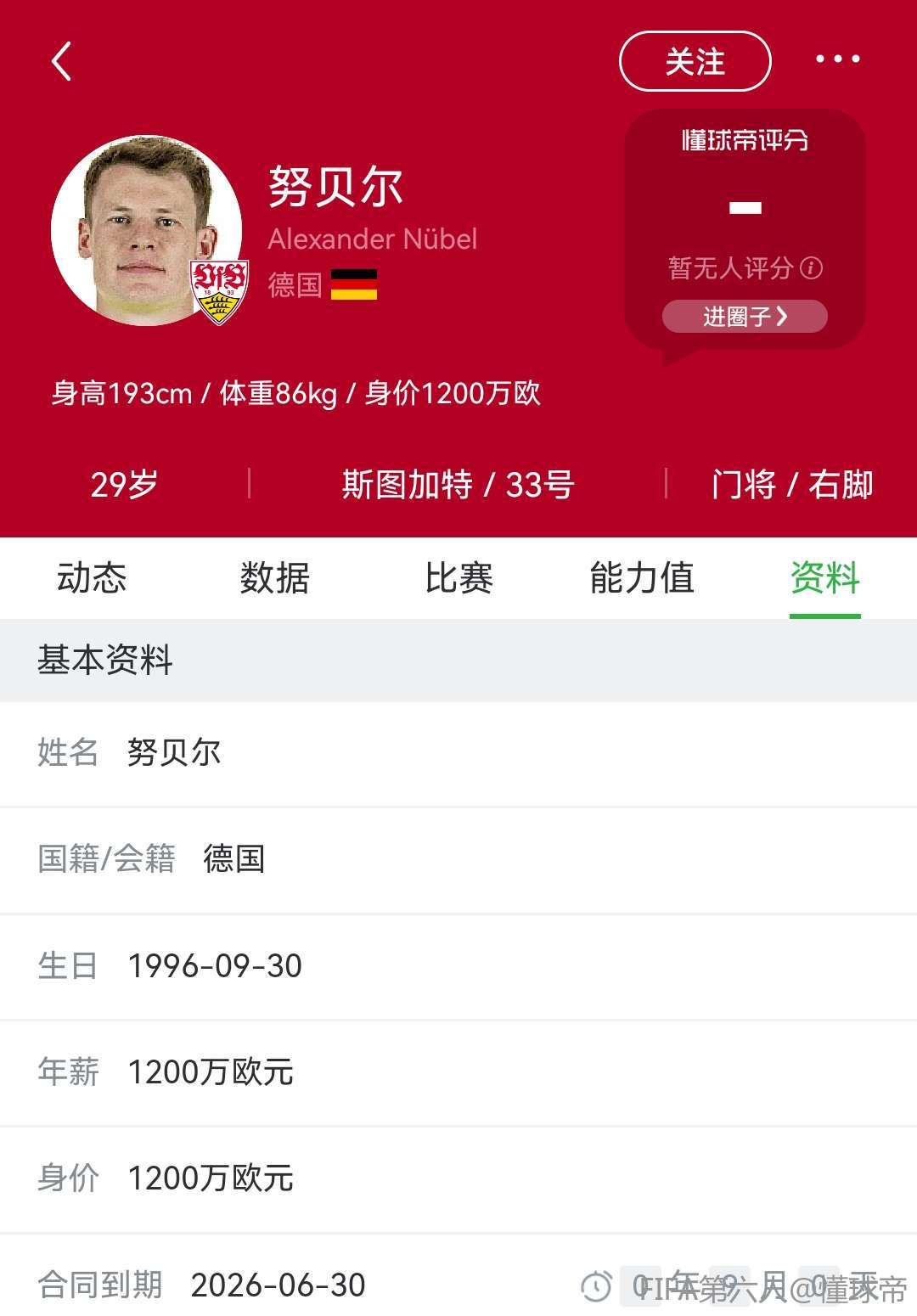Open Nübel's profile photo
This screenshot has width=917, height=1316.
pos(146,230)
